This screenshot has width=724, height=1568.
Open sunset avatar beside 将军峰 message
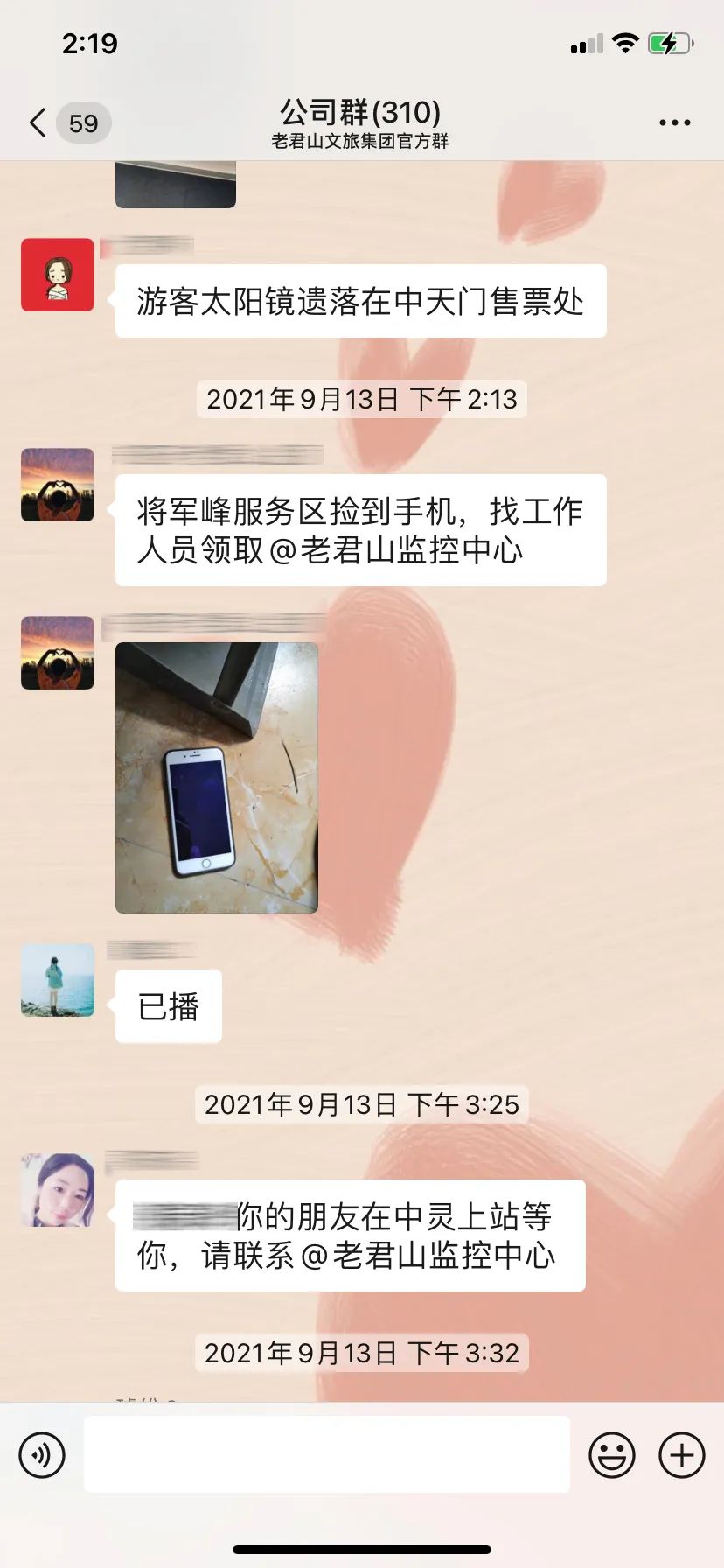click(x=58, y=485)
